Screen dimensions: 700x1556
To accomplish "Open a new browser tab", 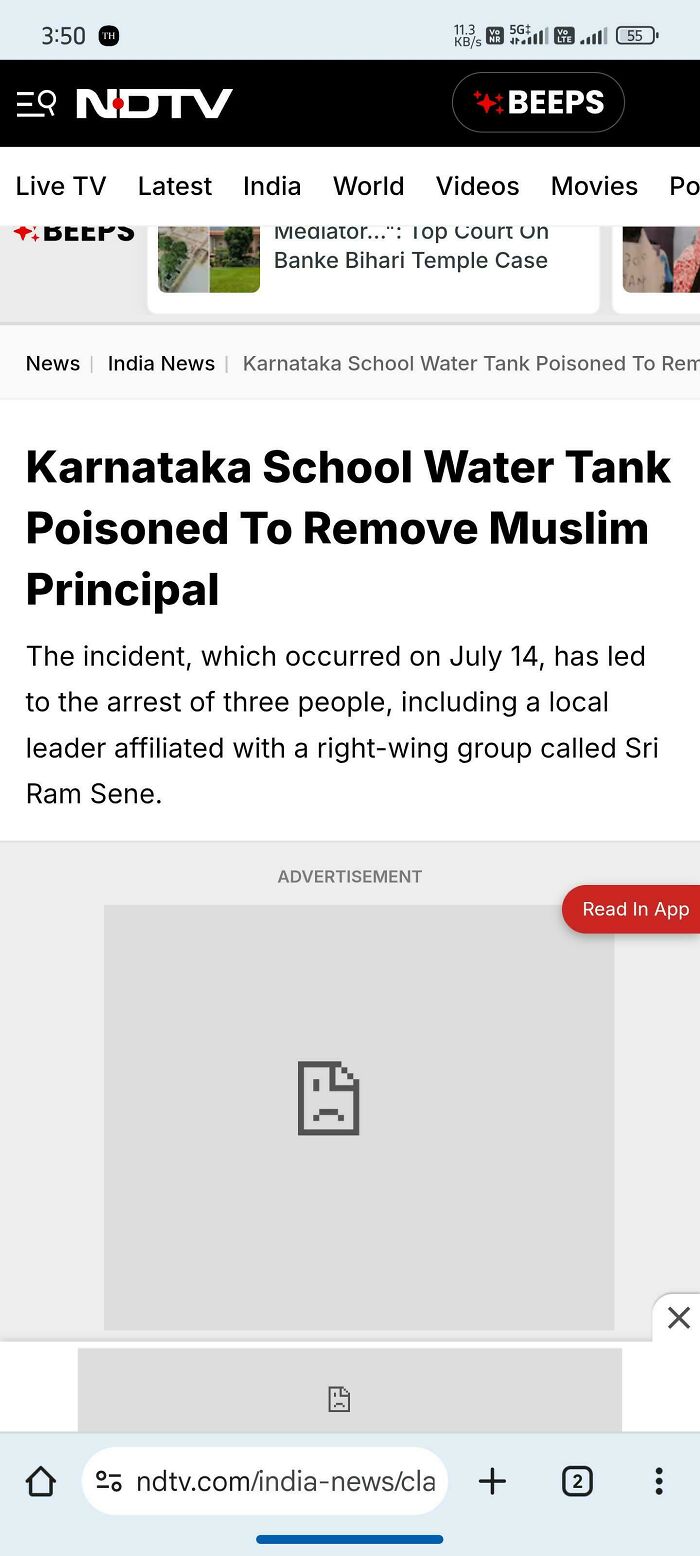I will click(492, 1481).
